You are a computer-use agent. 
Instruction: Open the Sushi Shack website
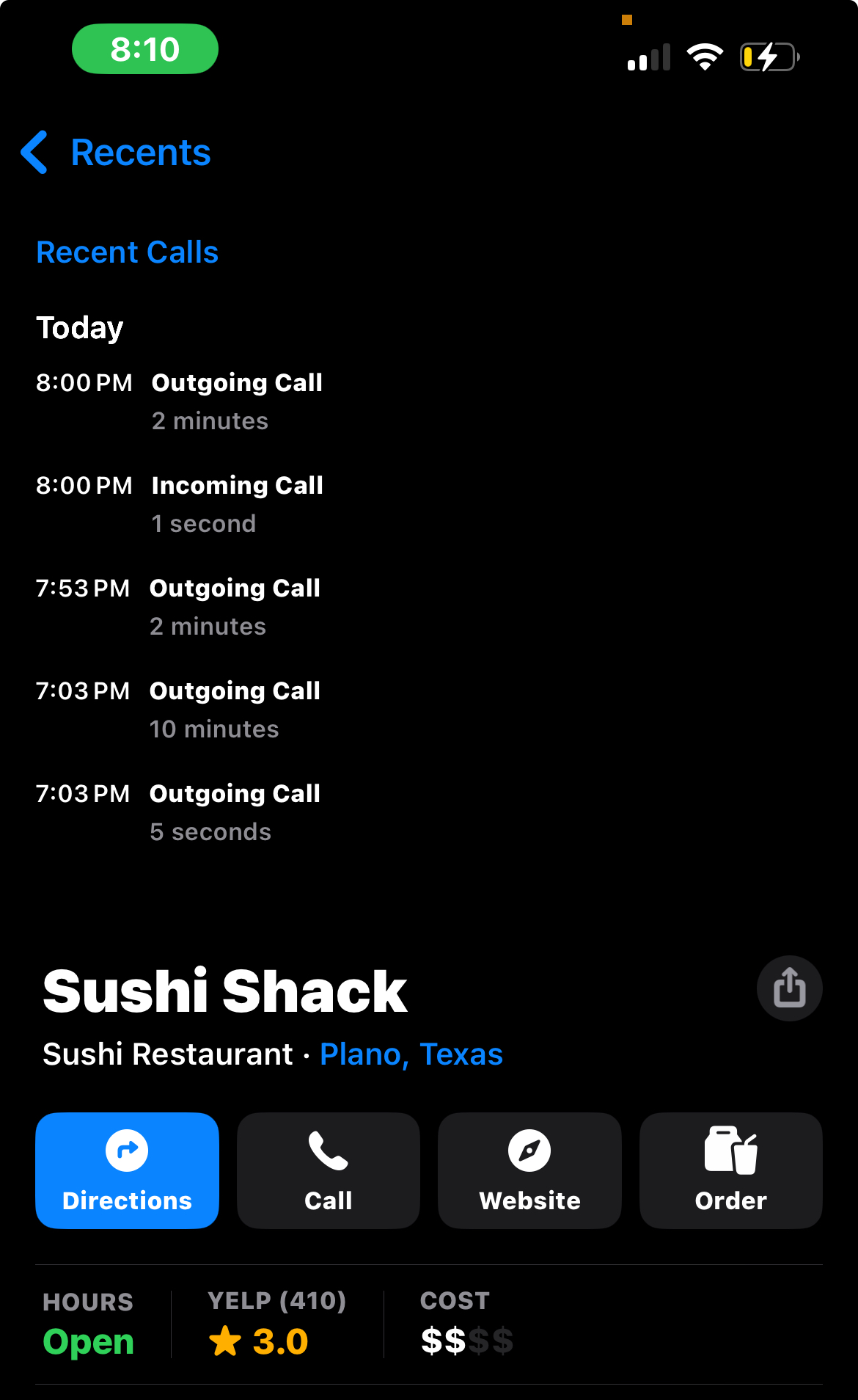tap(529, 1170)
